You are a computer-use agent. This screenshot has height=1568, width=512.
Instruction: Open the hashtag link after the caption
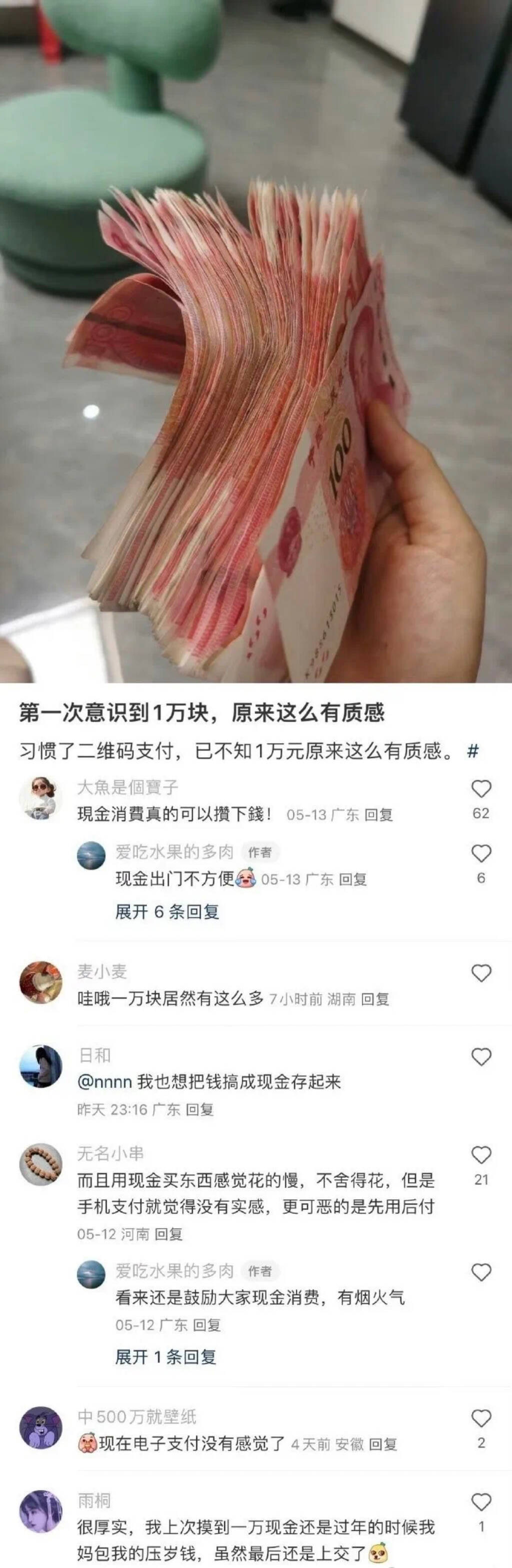[473, 751]
